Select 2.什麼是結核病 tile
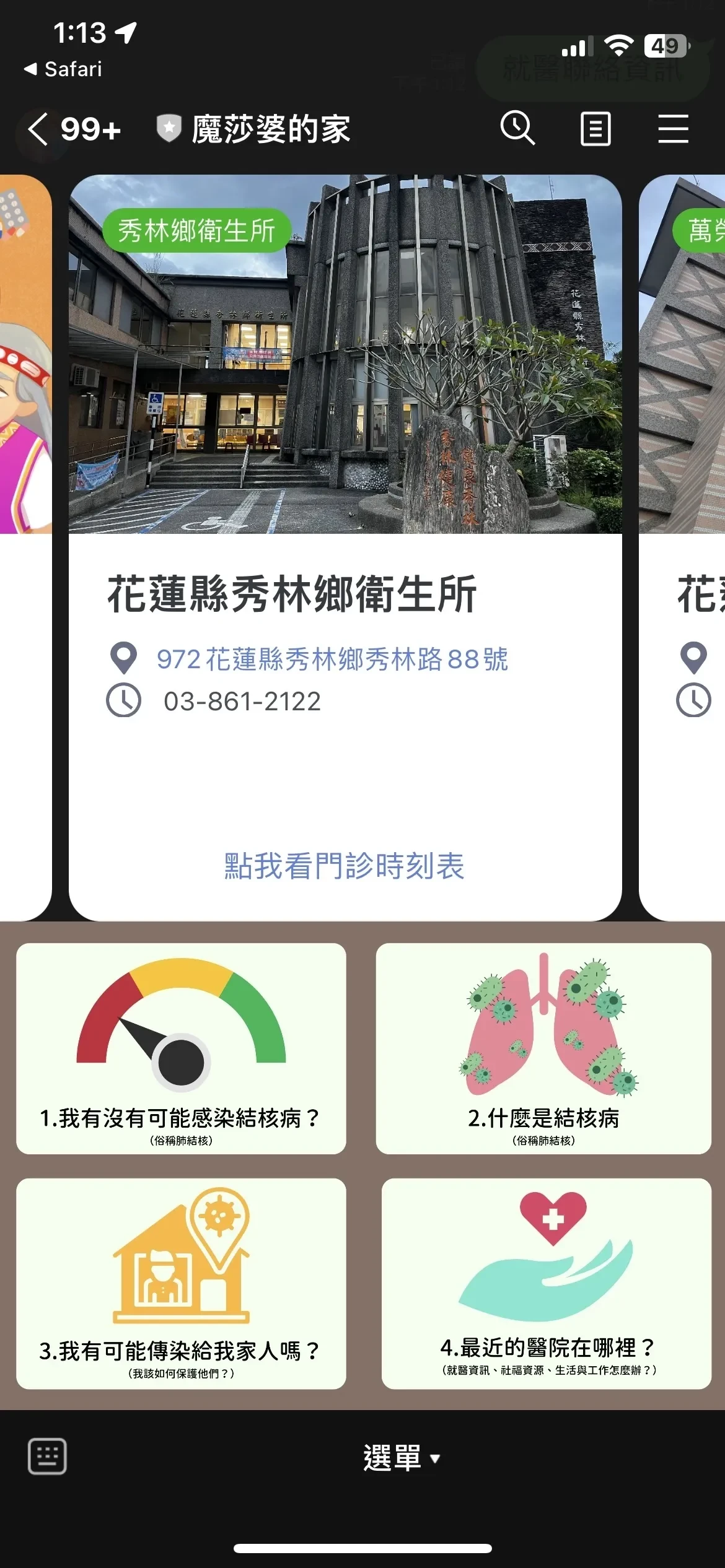The width and height of the screenshot is (725, 1568). coord(543,1048)
